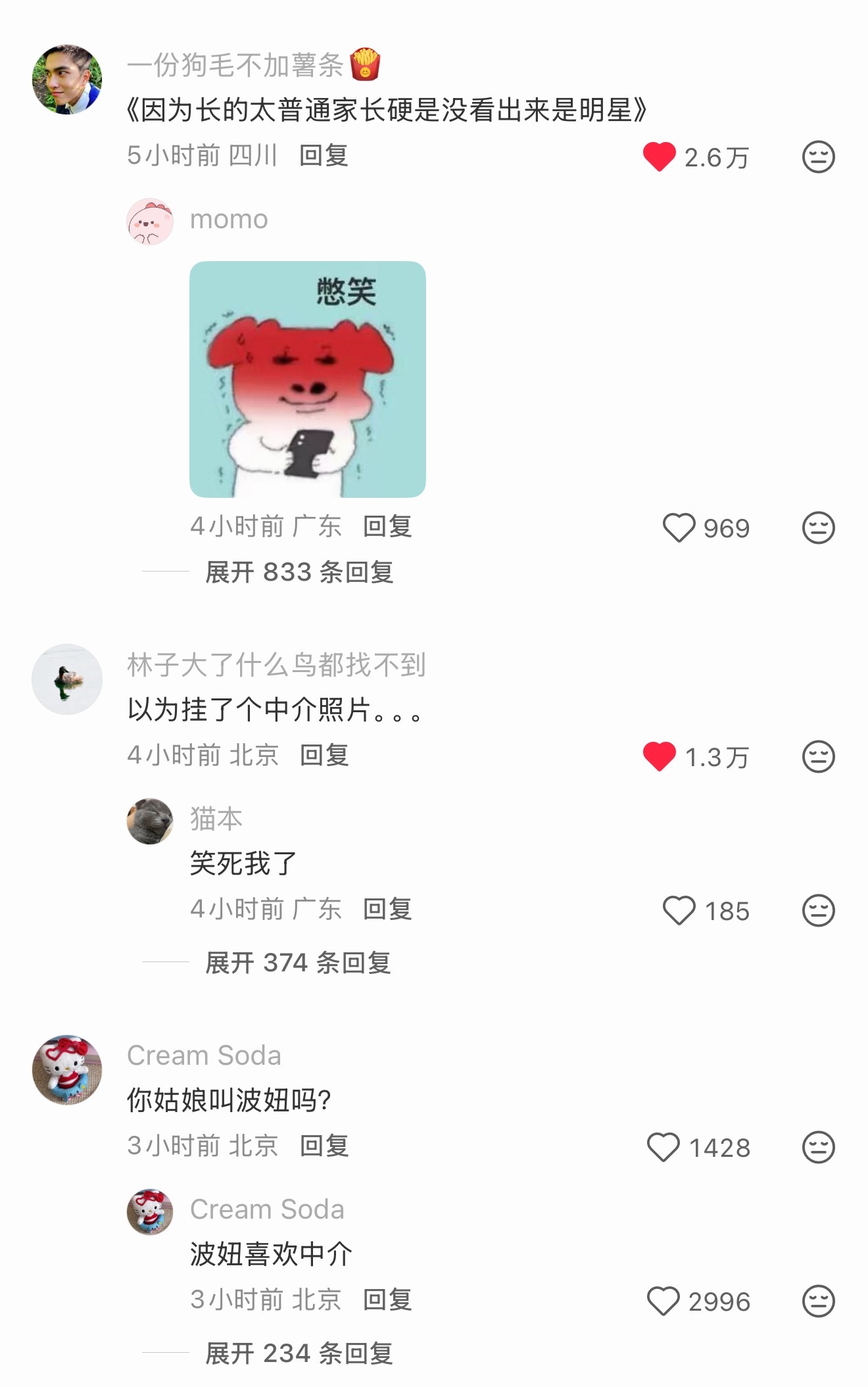Reply to the 以为挂了个中介照片 comment
The image size is (868, 1387).
pos(324,755)
